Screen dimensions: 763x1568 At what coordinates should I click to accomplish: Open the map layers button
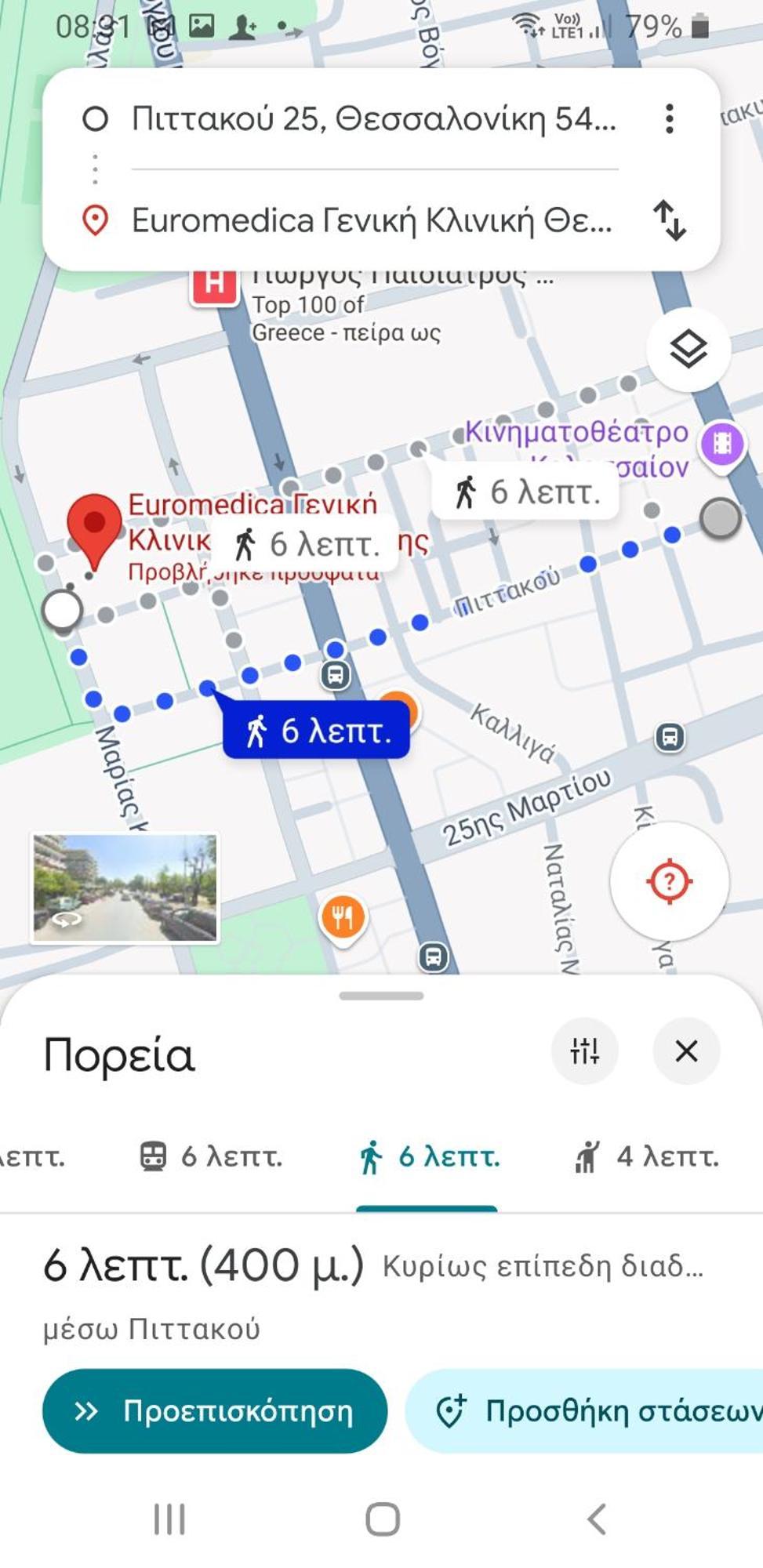(x=688, y=350)
